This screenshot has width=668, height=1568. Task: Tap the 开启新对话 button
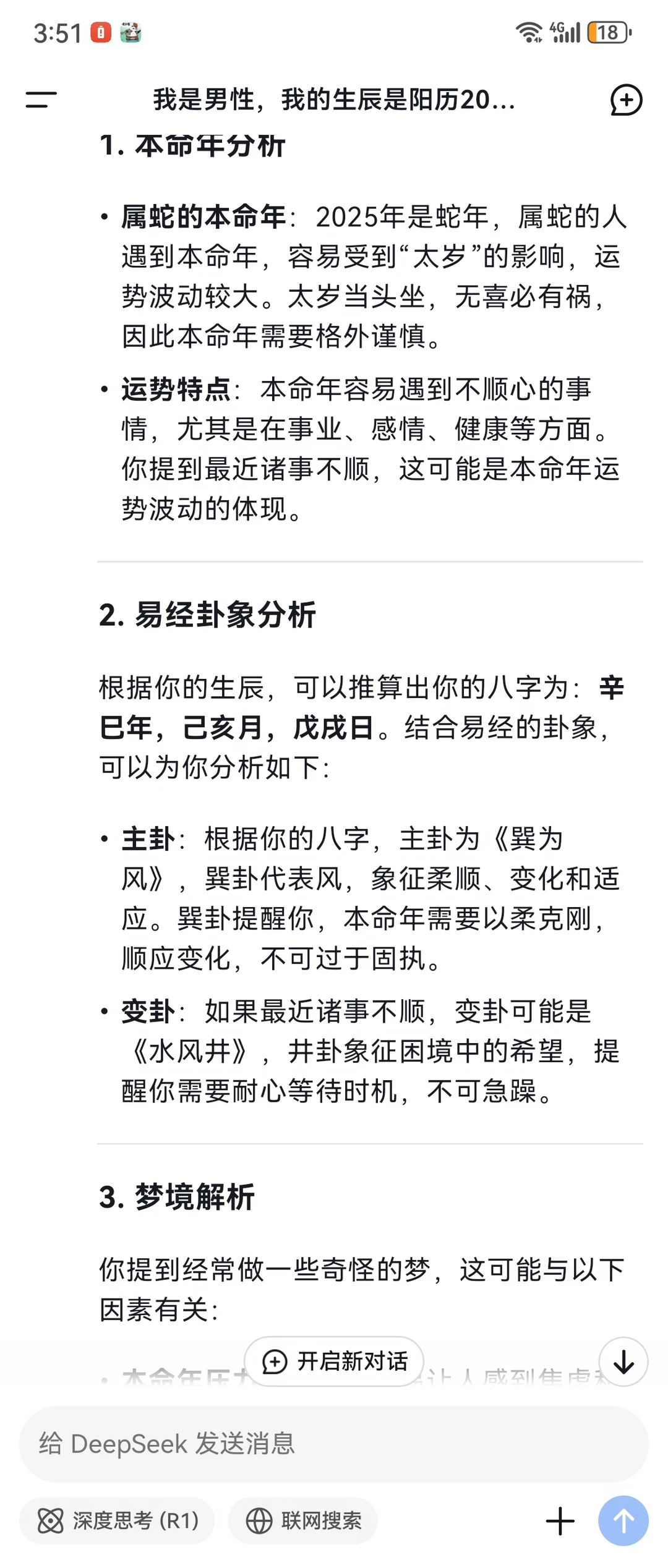point(334,1361)
